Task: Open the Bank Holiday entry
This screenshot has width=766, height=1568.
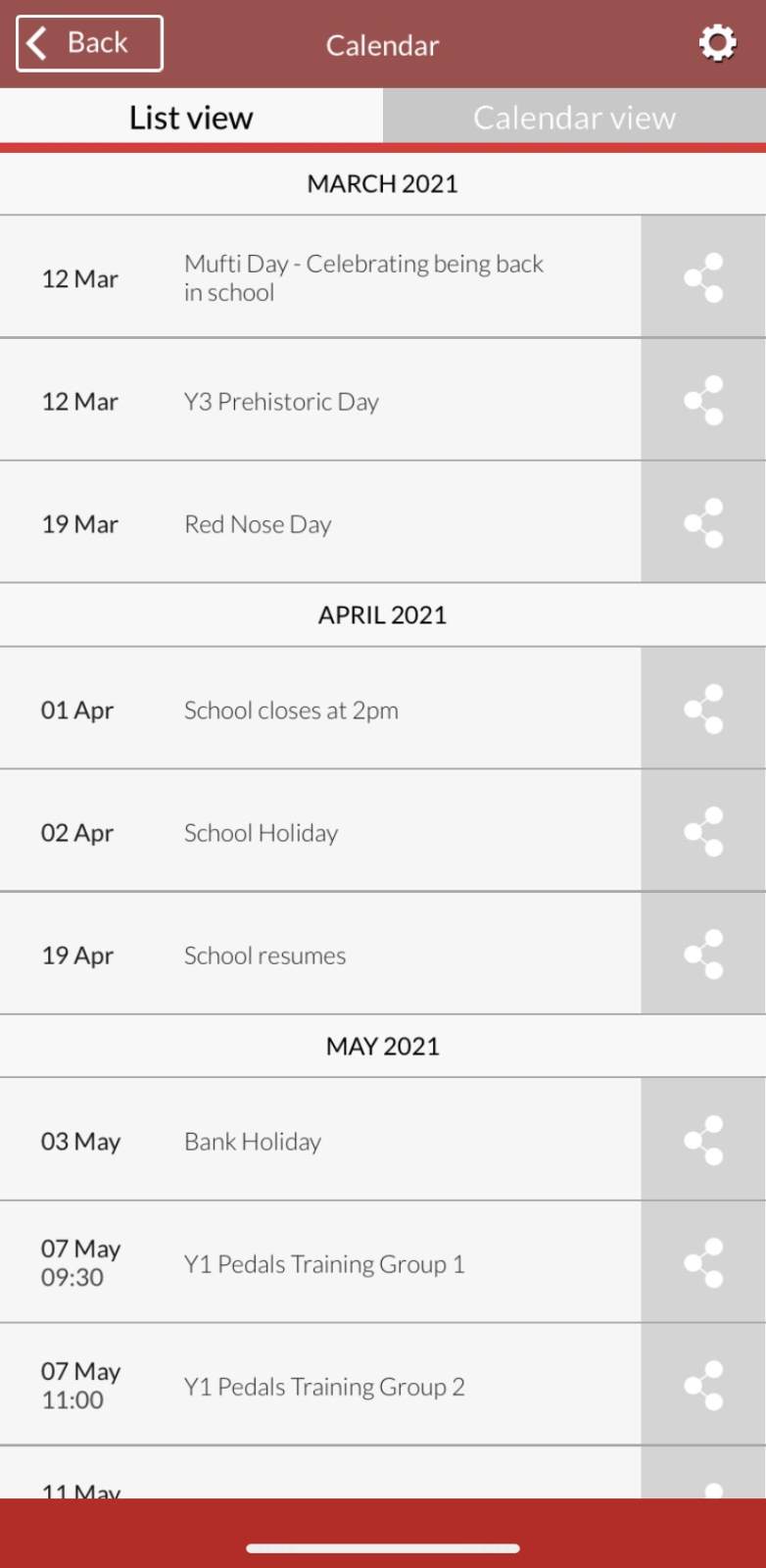Action: pyautogui.click(x=320, y=1140)
